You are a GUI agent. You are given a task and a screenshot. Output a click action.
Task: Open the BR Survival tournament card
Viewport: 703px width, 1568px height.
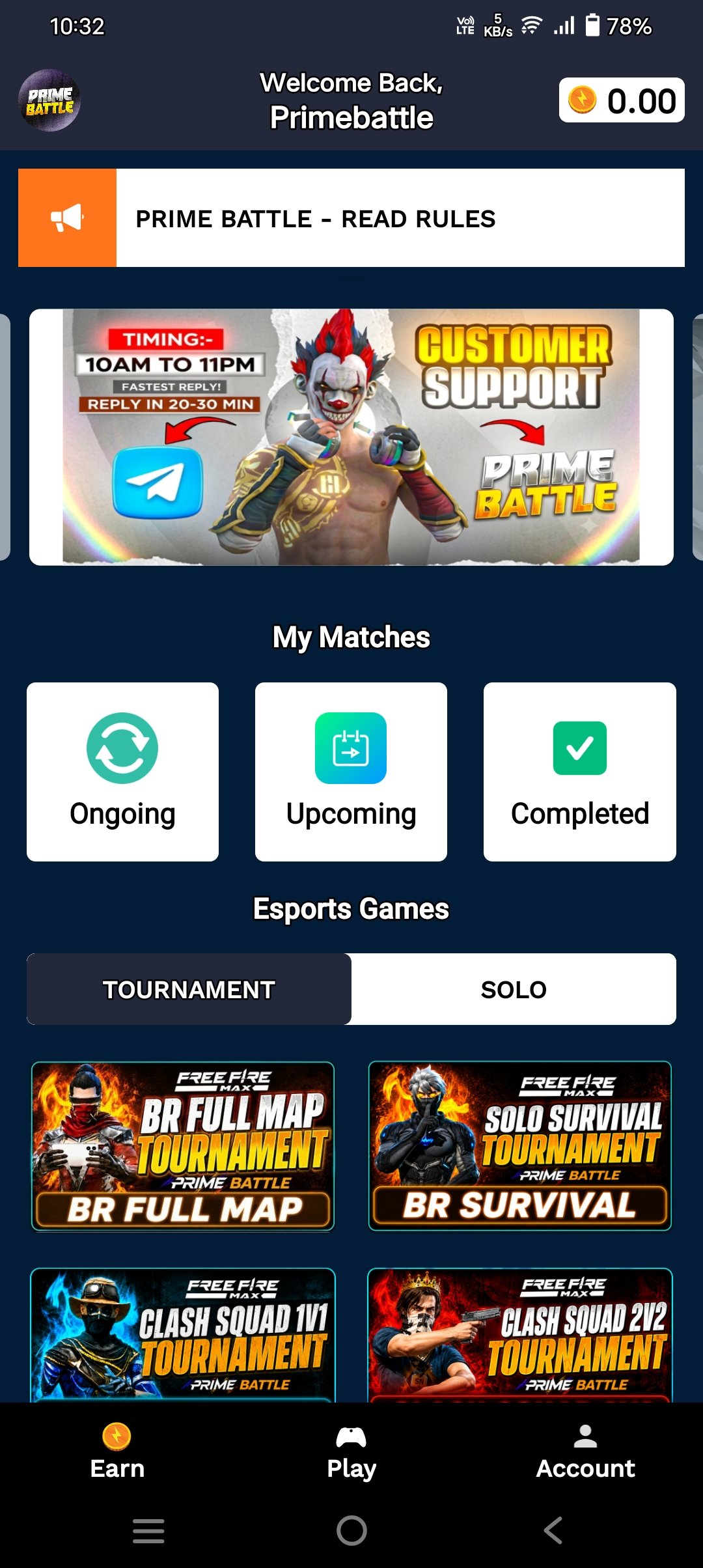click(x=520, y=1146)
